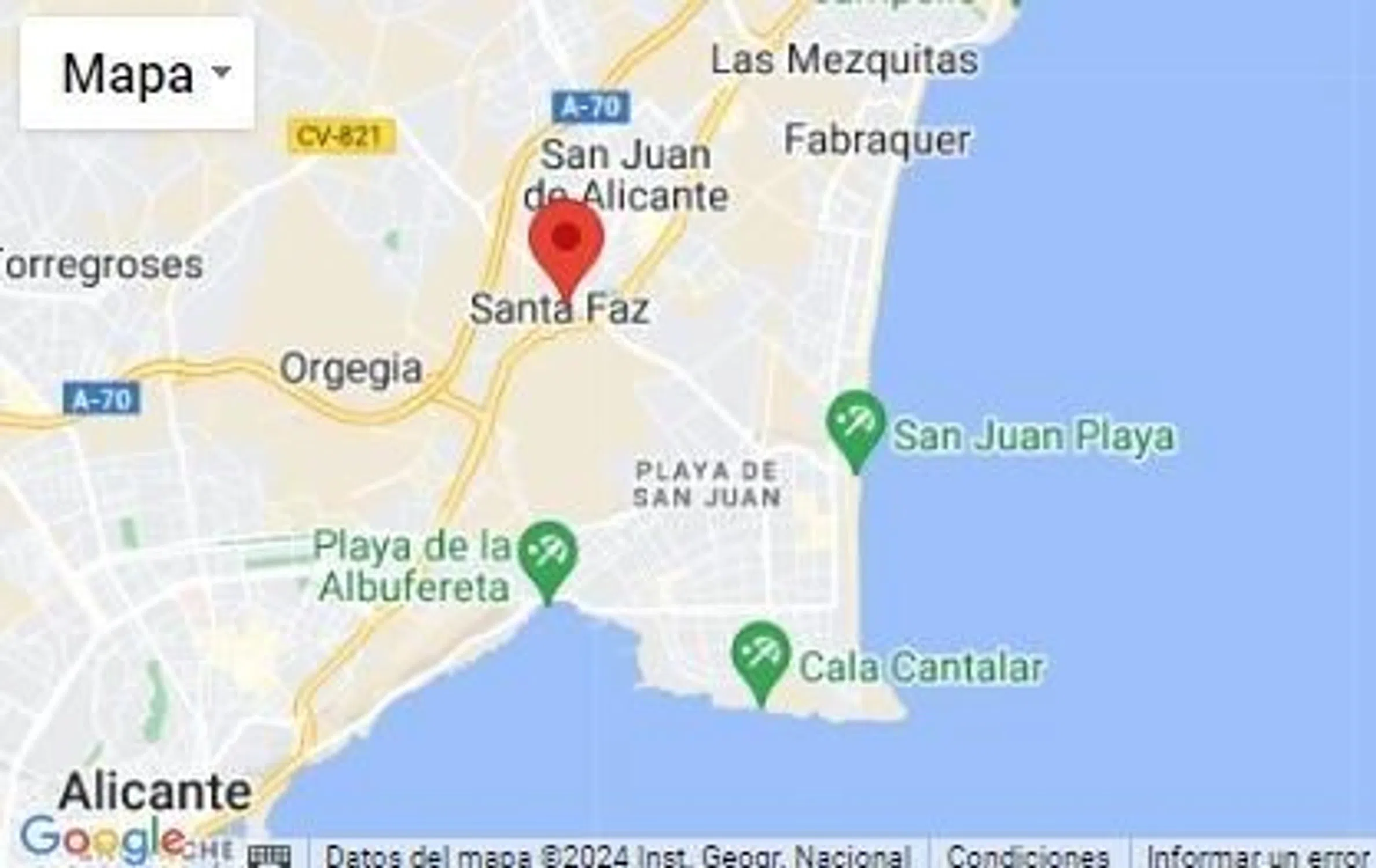Tap the Cala Cantalar beach marker
The image size is (1376, 868).
click(760, 656)
